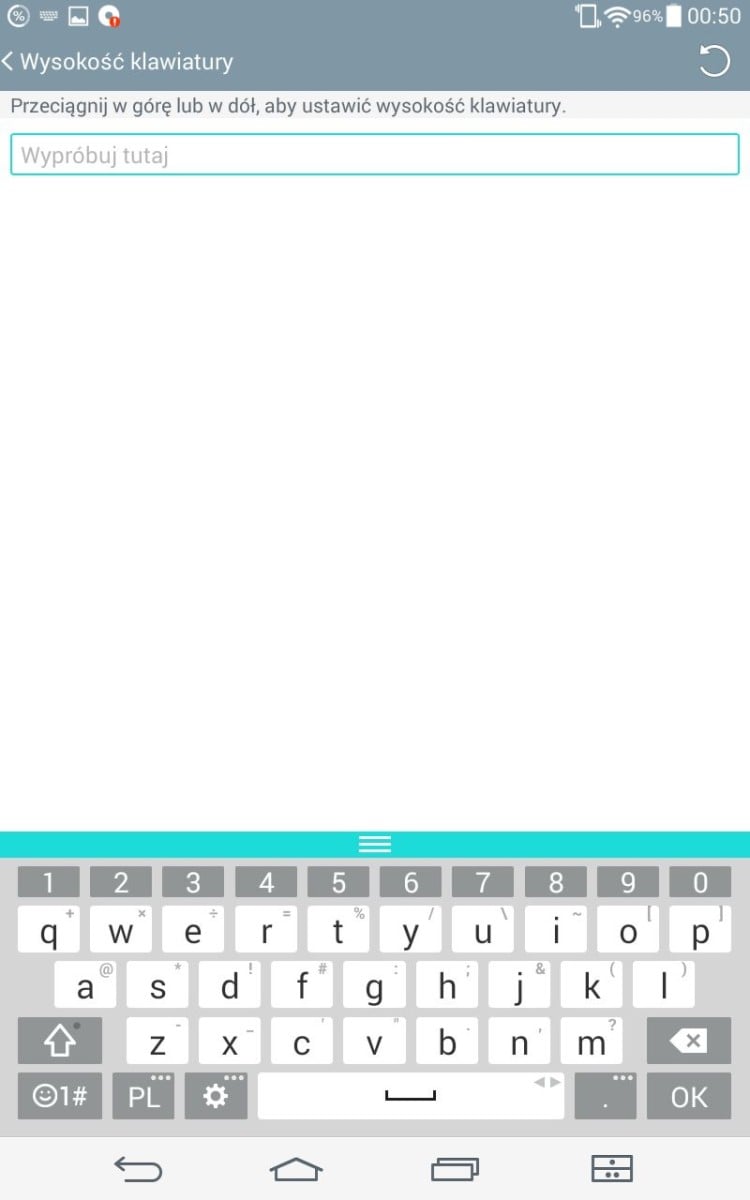Tap the shift key
This screenshot has width=750, height=1200.
(60, 1041)
